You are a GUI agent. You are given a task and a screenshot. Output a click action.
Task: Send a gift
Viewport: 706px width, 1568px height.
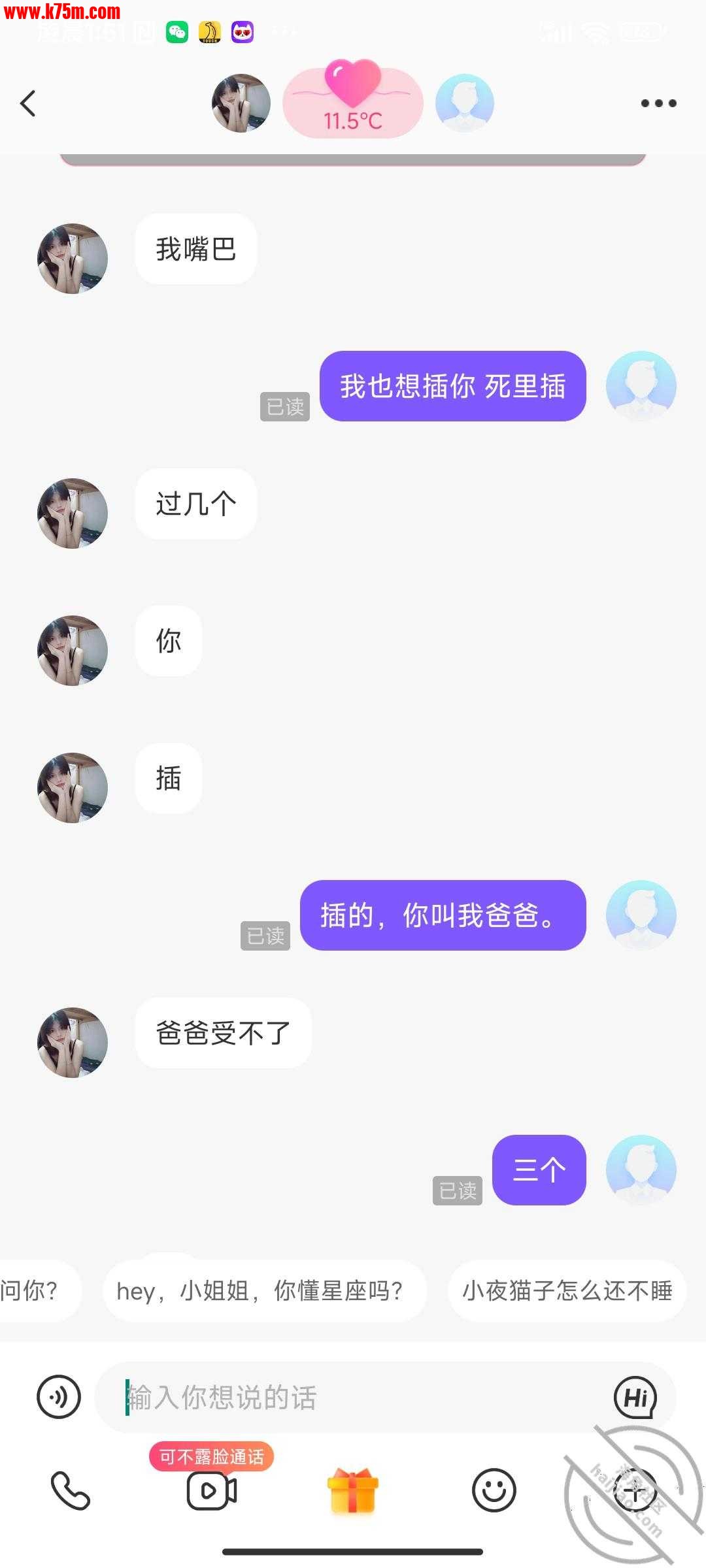click(x=353, y=1490)
